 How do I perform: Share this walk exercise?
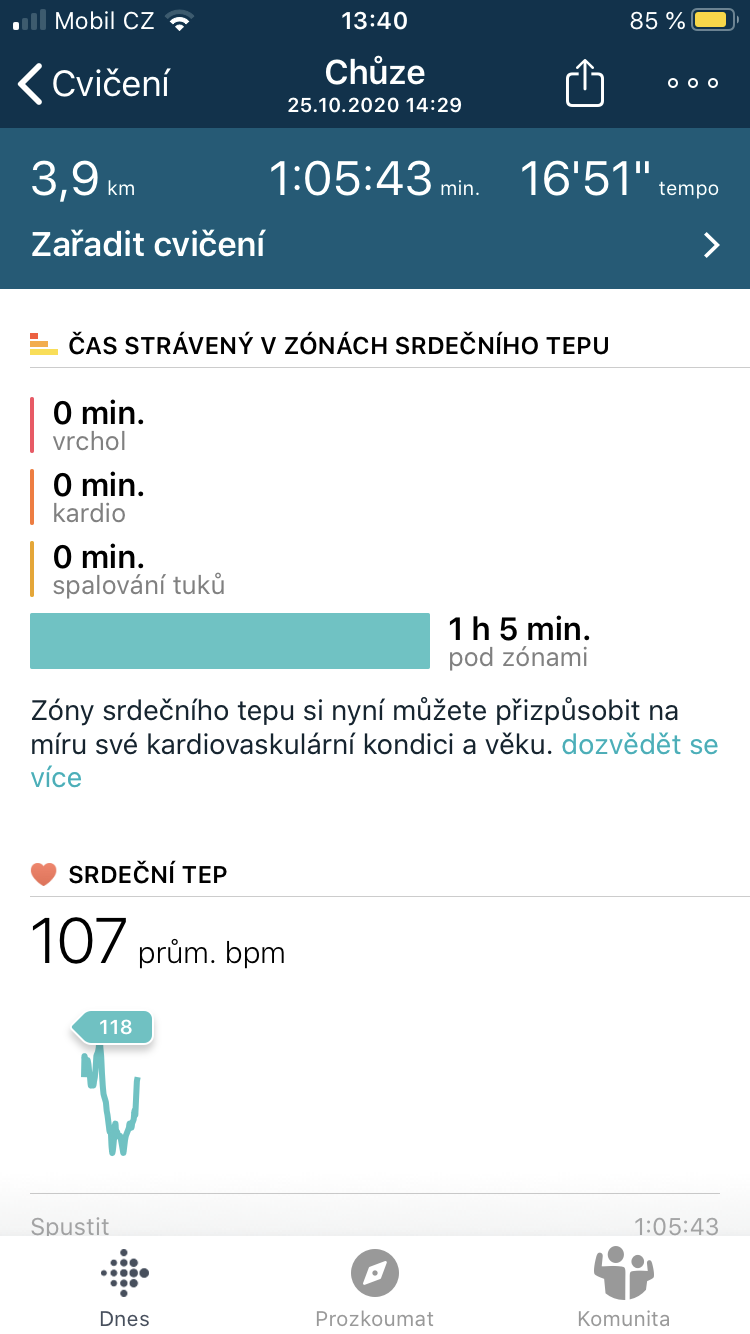585,83
